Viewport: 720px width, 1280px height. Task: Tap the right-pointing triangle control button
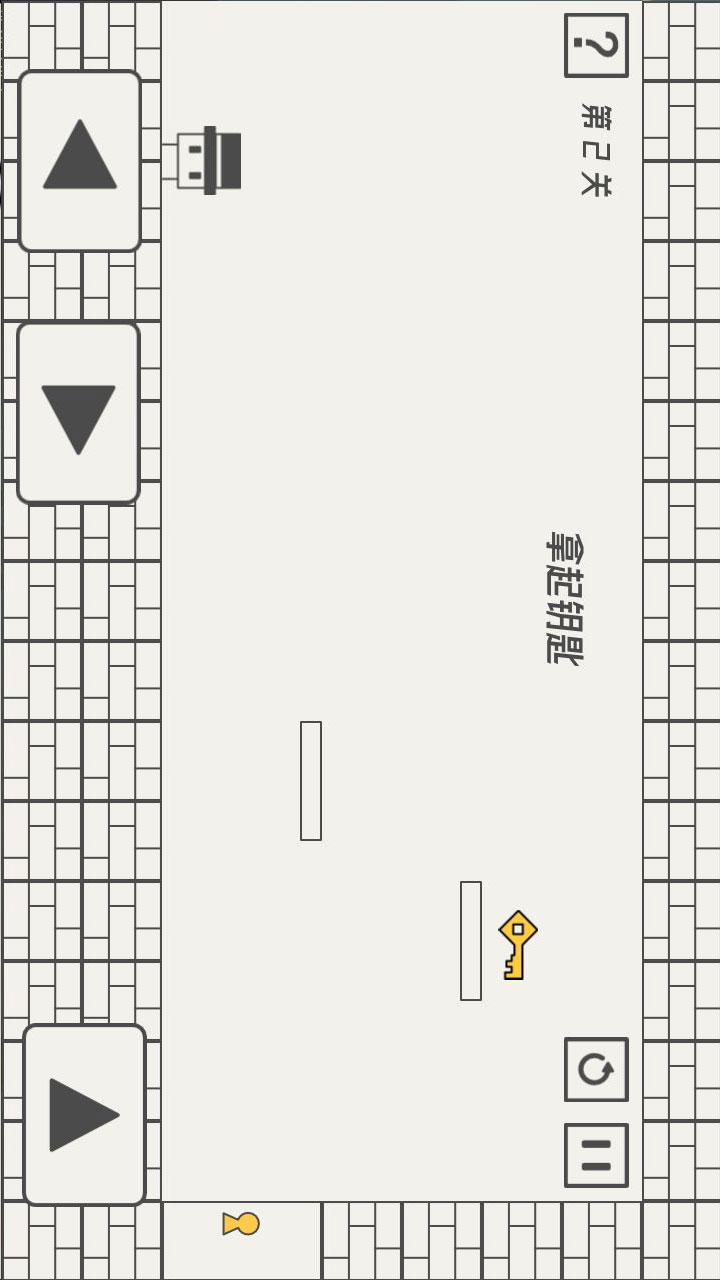point(84,1115)
